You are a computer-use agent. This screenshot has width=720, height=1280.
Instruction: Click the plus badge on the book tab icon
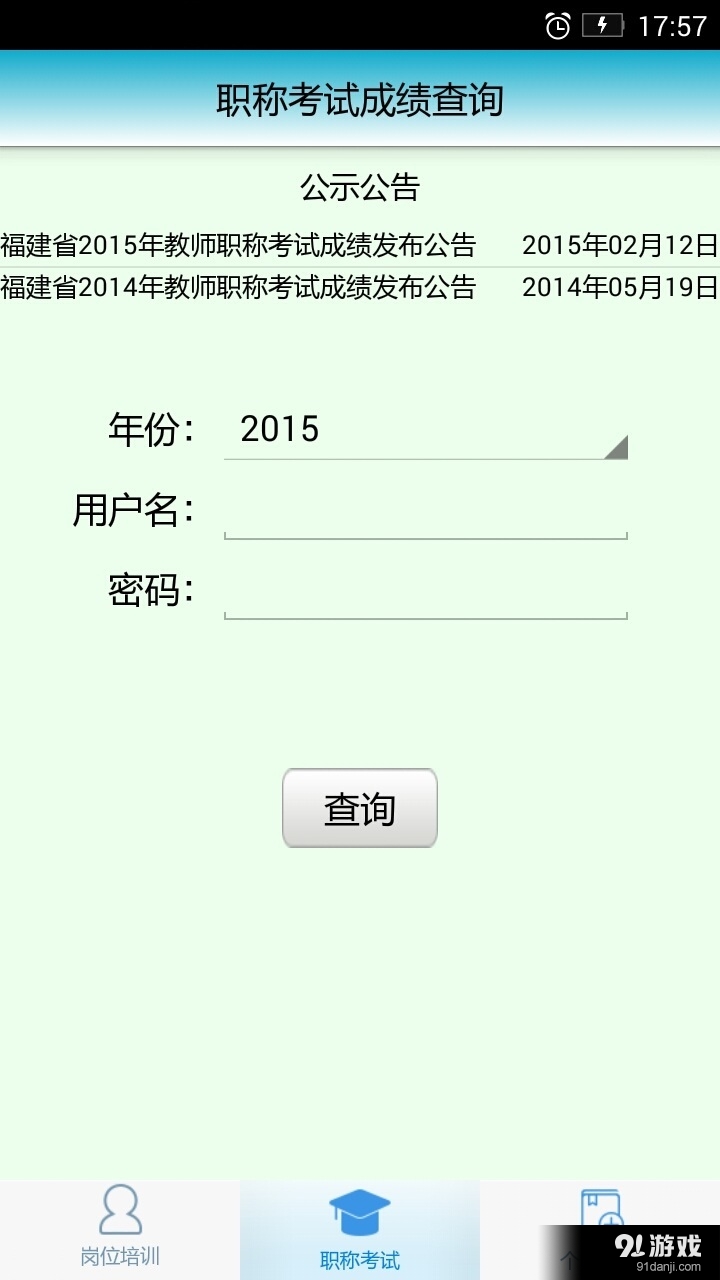[612, 1220]
